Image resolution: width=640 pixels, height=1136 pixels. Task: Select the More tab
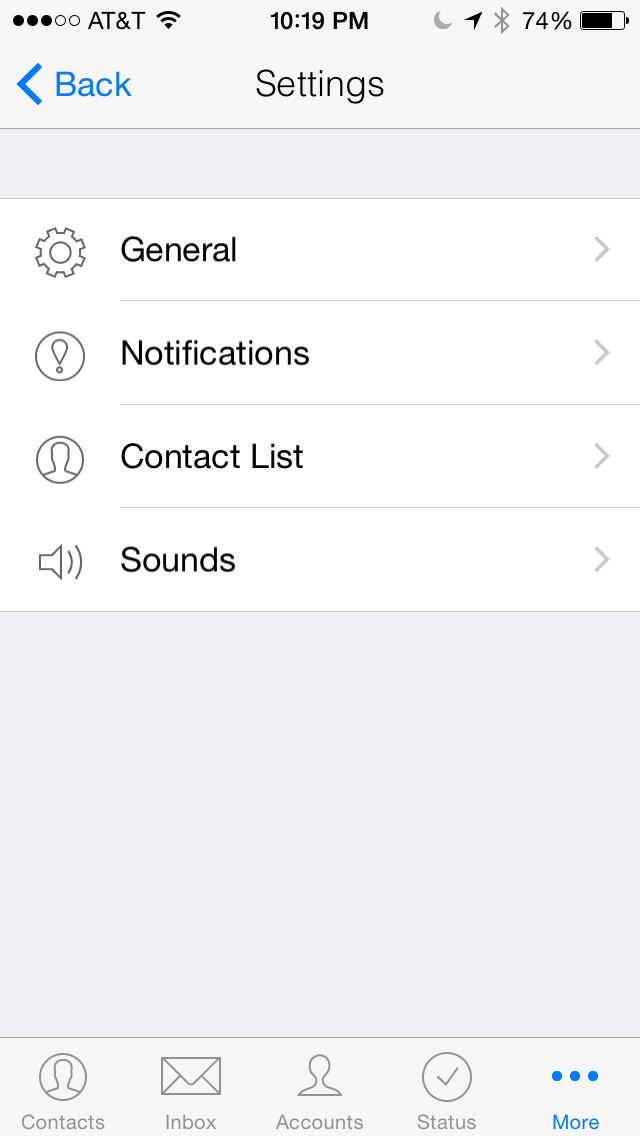click(x=575, y=1090)
